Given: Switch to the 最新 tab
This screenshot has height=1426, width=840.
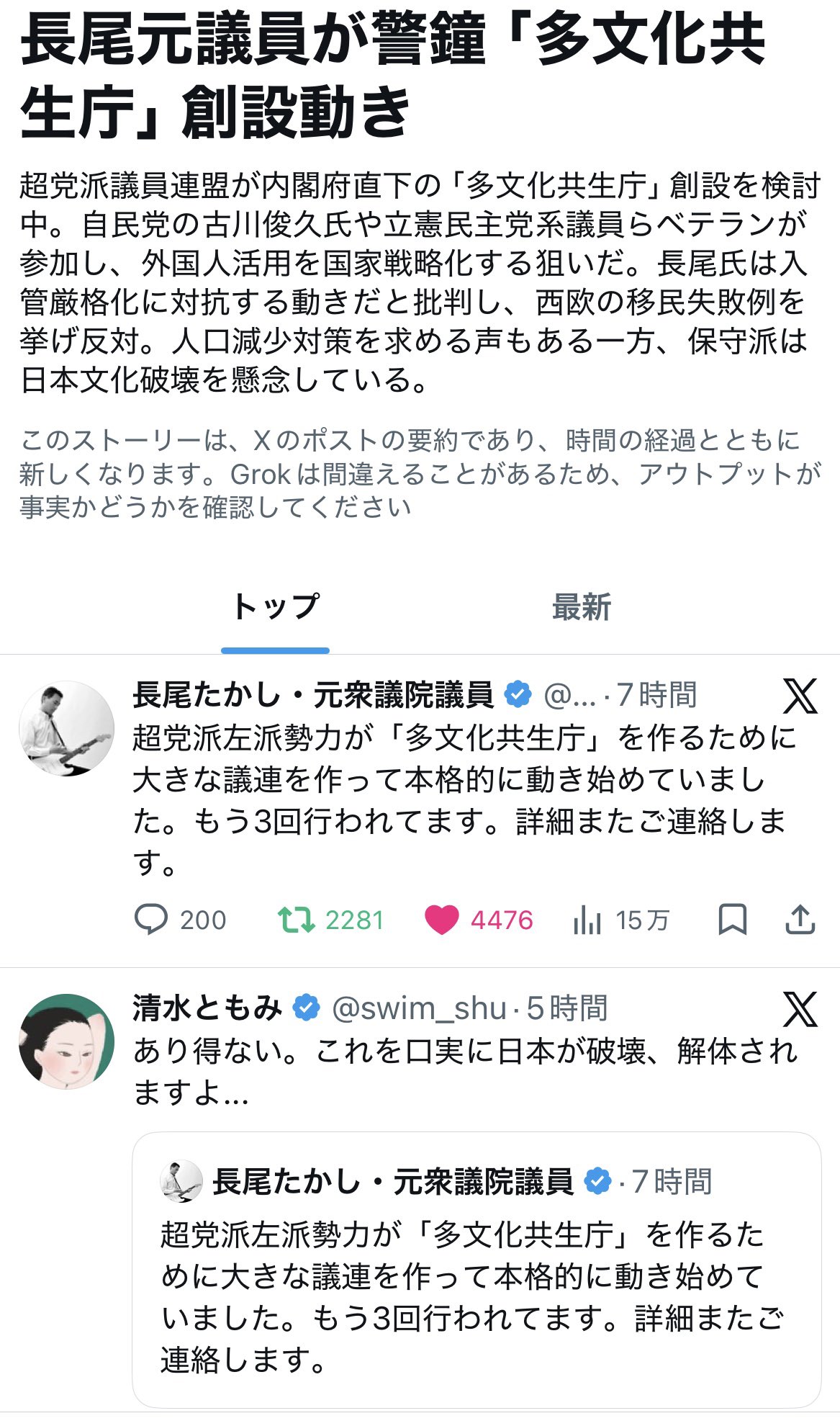Looking at the screenshot, I should [x=581, y=607].
